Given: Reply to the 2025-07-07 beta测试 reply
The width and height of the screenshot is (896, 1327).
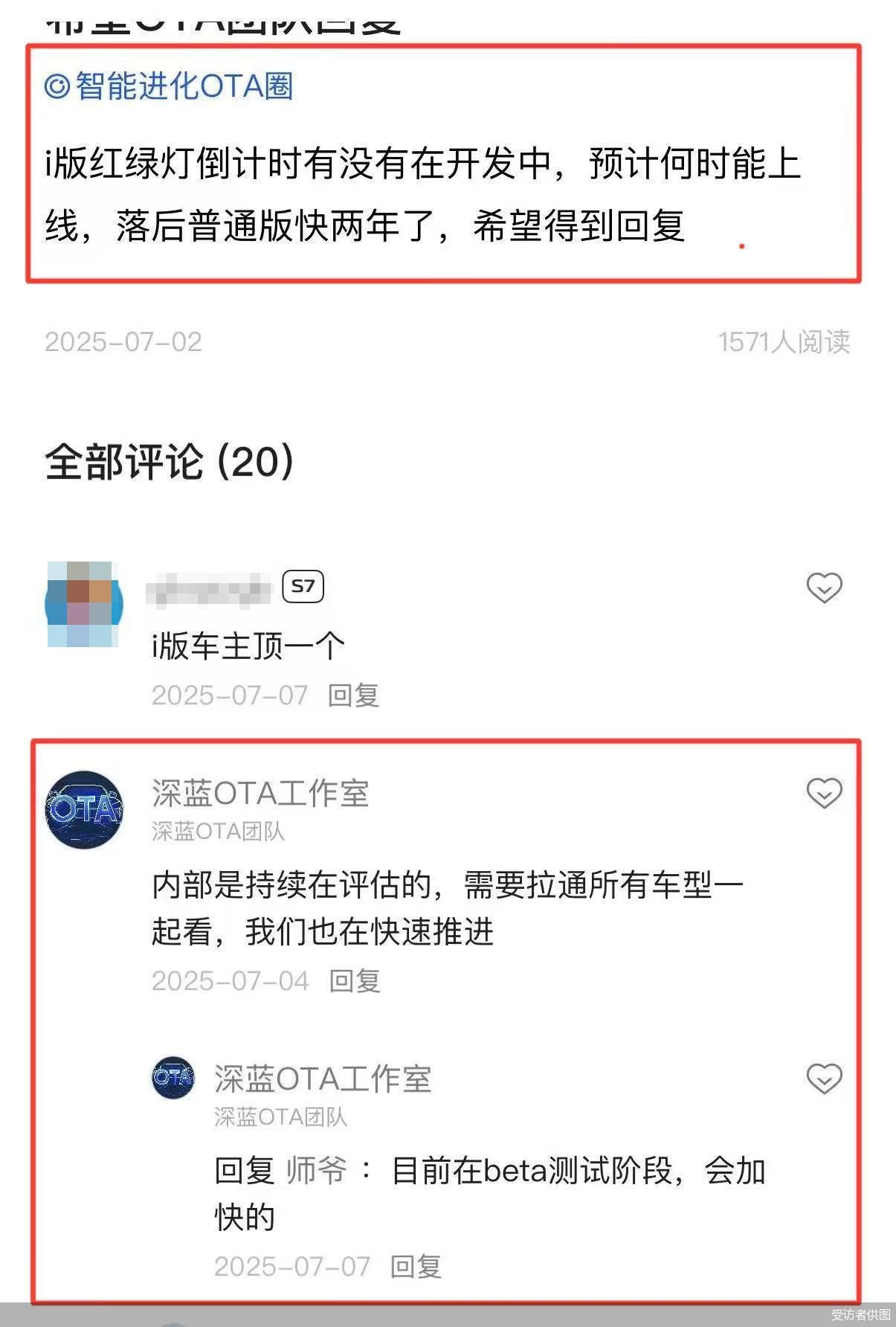Looking at the screenshot, I should click(x=416, y=1267).
